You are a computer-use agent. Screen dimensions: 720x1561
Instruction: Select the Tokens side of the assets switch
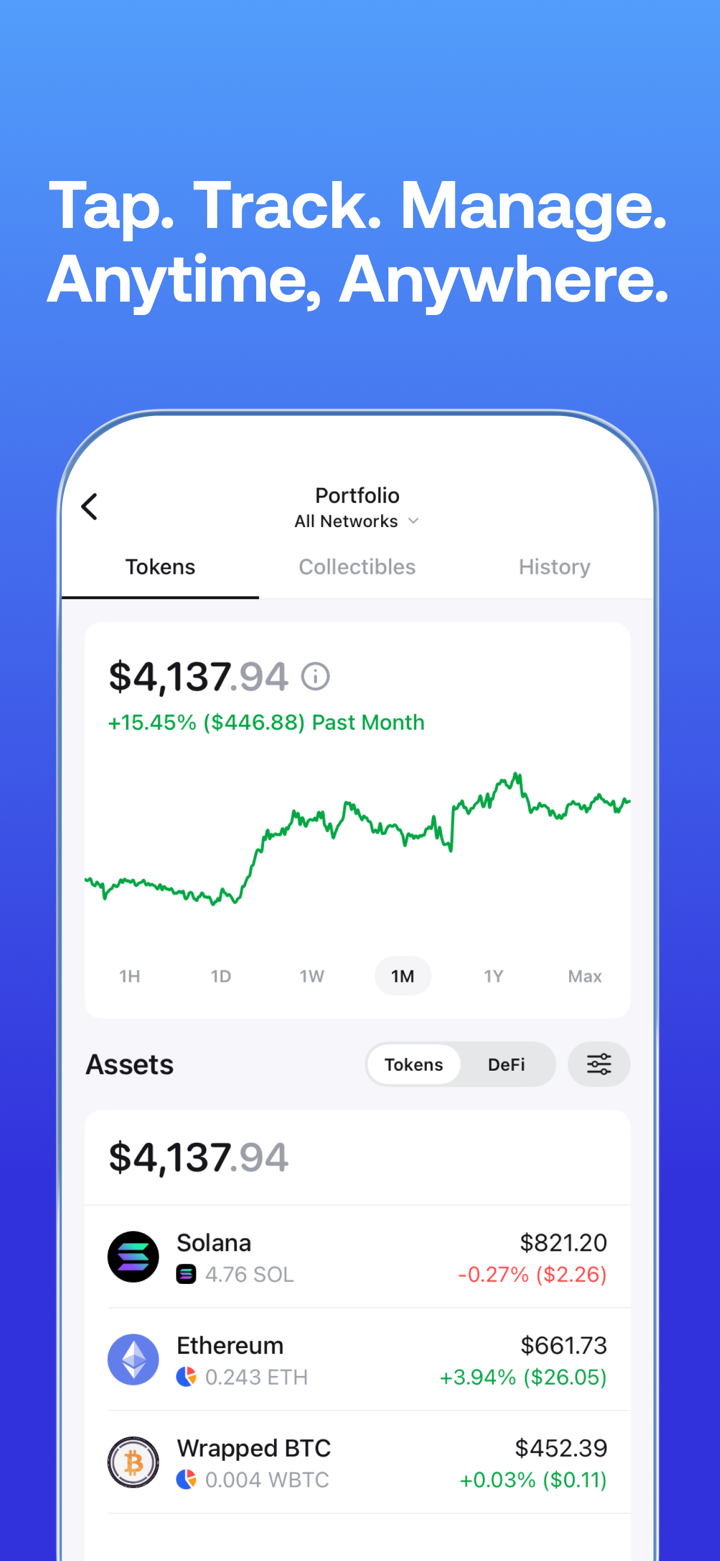(x=414, y=1064)
